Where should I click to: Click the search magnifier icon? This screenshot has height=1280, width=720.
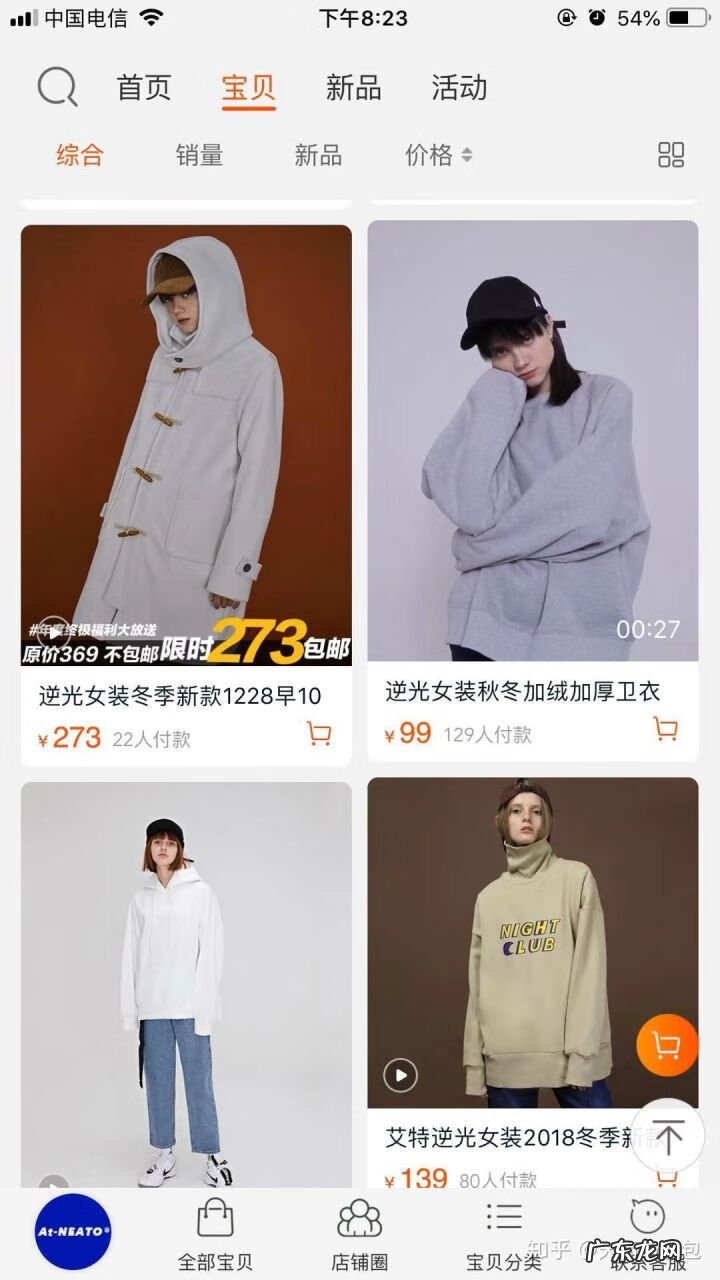(57, 88)
